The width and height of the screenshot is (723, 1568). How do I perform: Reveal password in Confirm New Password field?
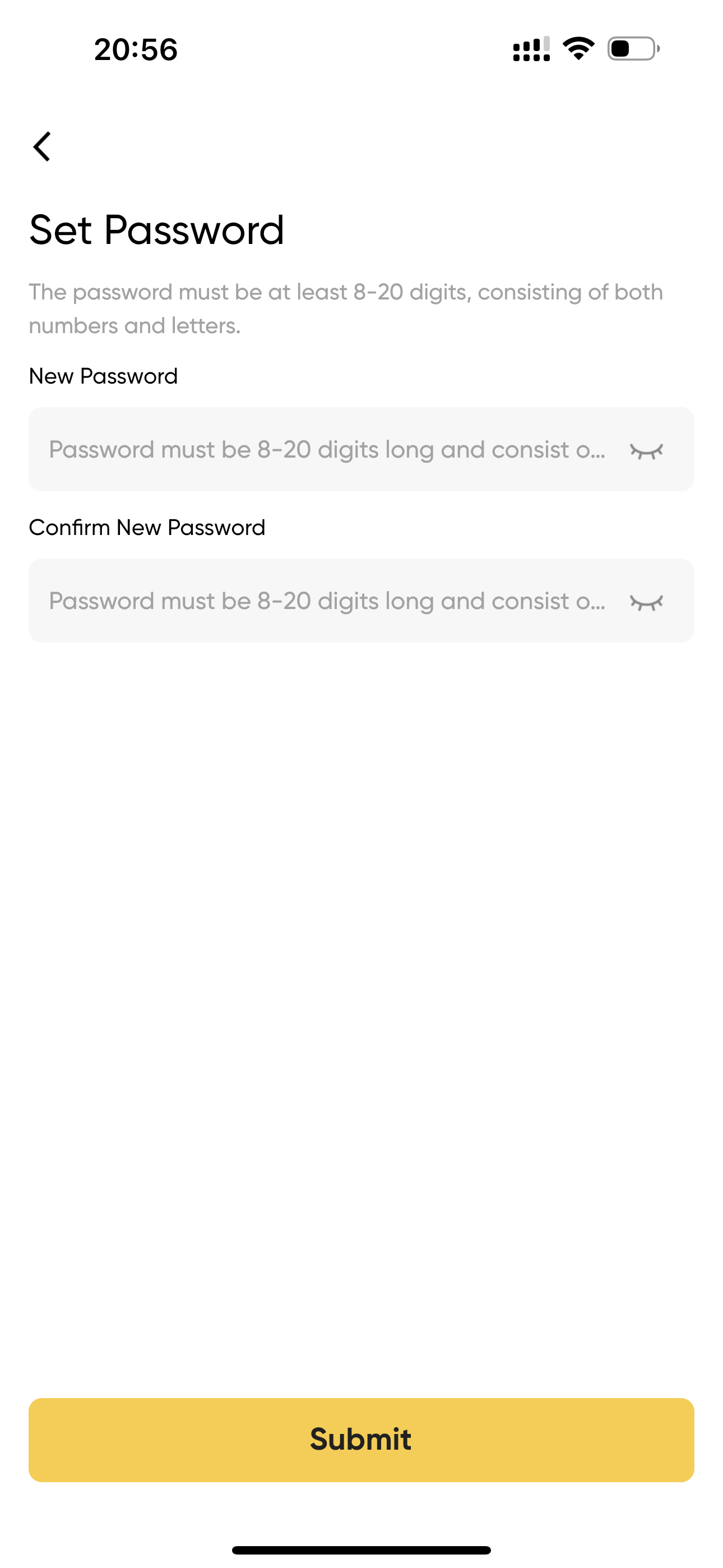pos(646,603)
